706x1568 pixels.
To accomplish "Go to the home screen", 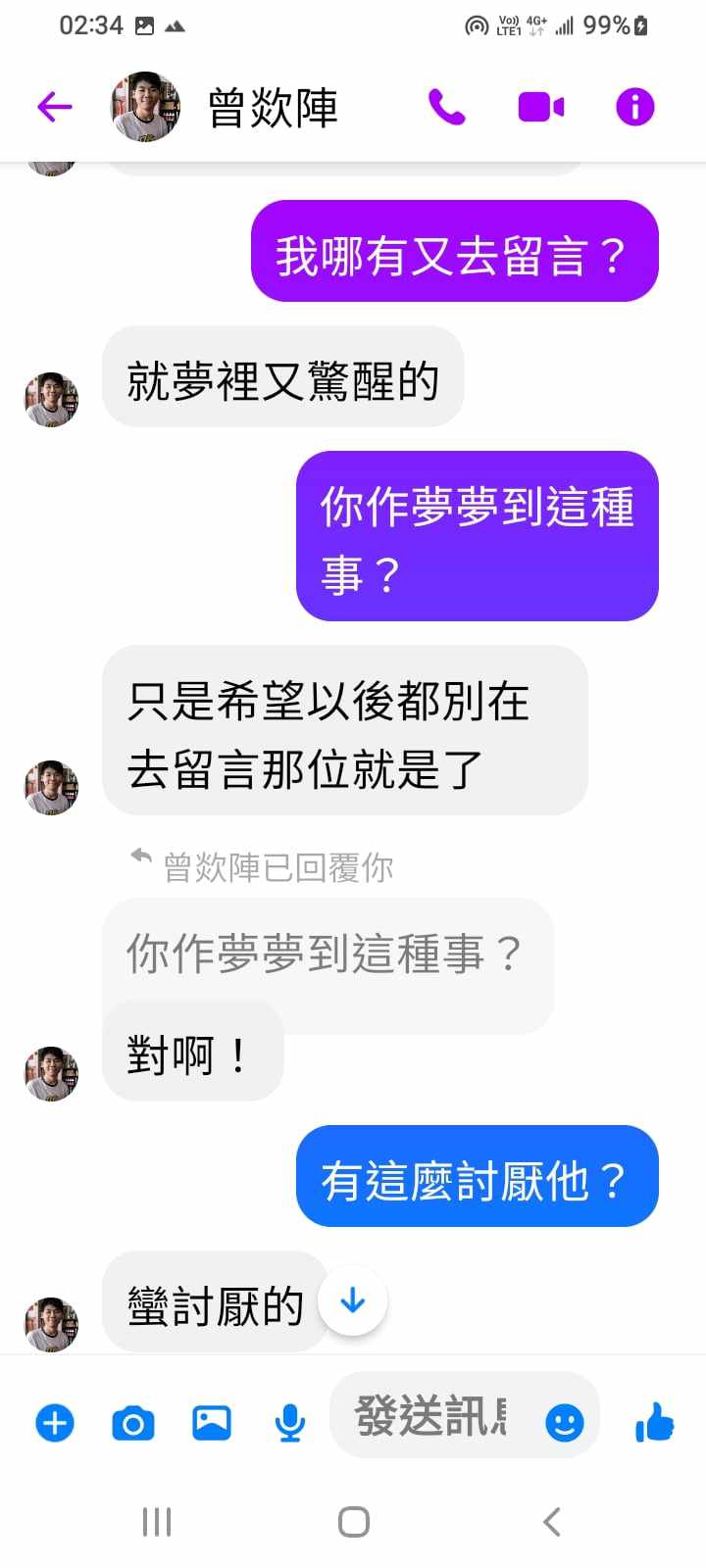I will pos(353,1522).
